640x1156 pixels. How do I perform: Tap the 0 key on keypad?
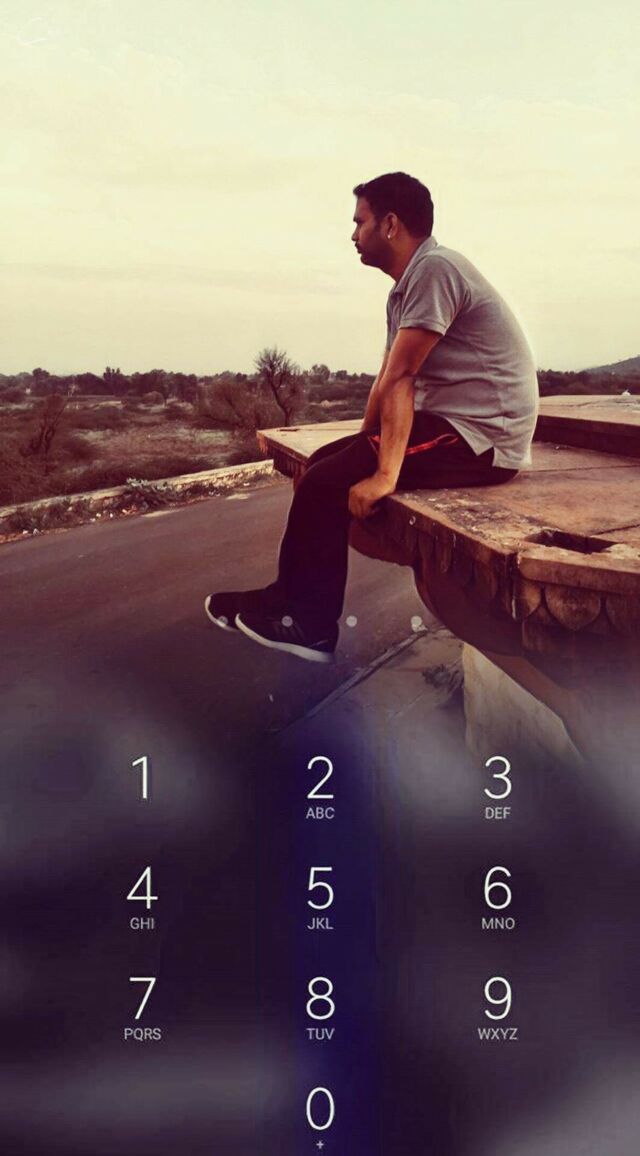320,1114
